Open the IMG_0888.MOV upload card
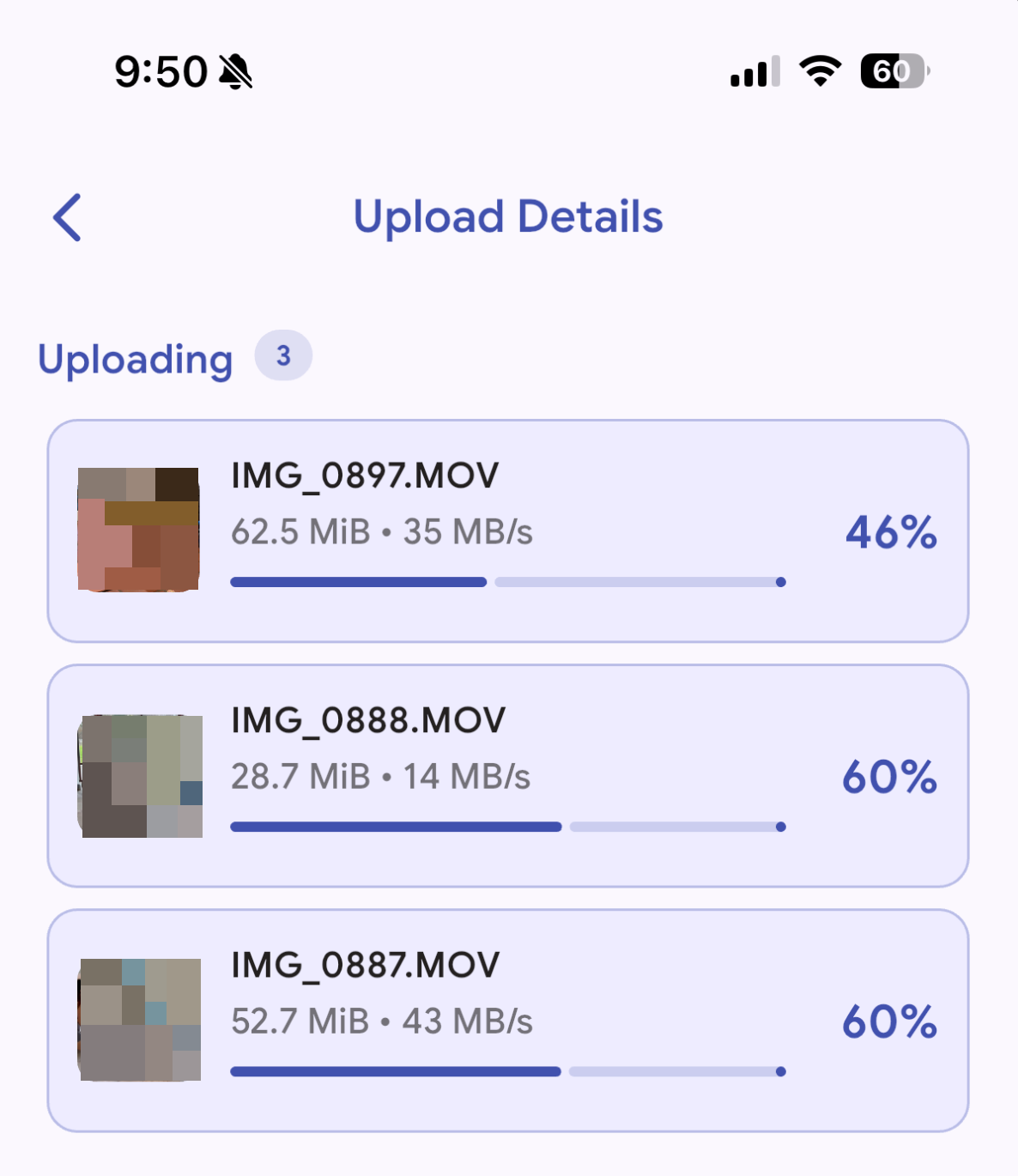1018x1176 pixels. coord(507,775)
